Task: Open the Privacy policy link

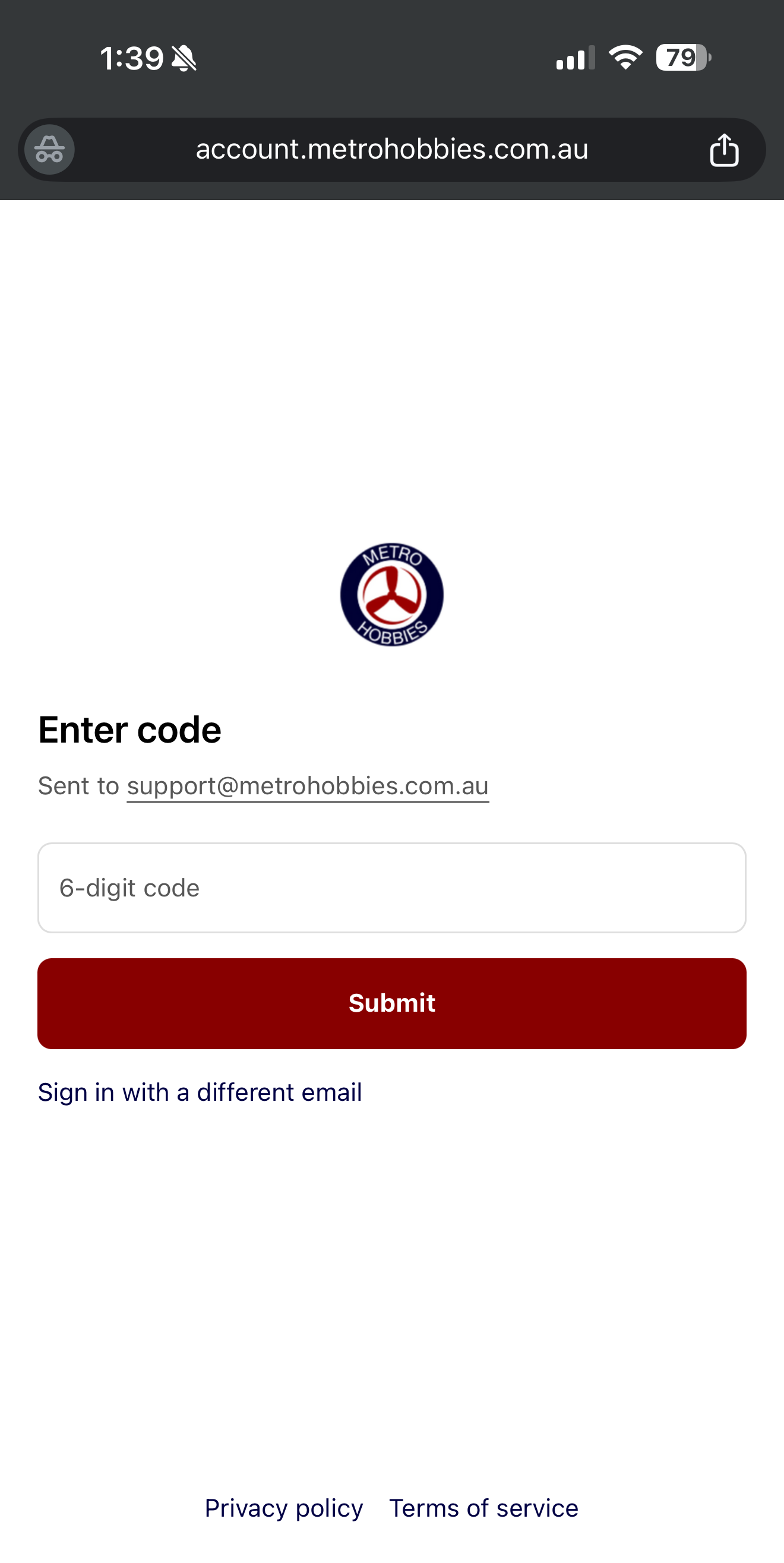Action: (283, 1508)
